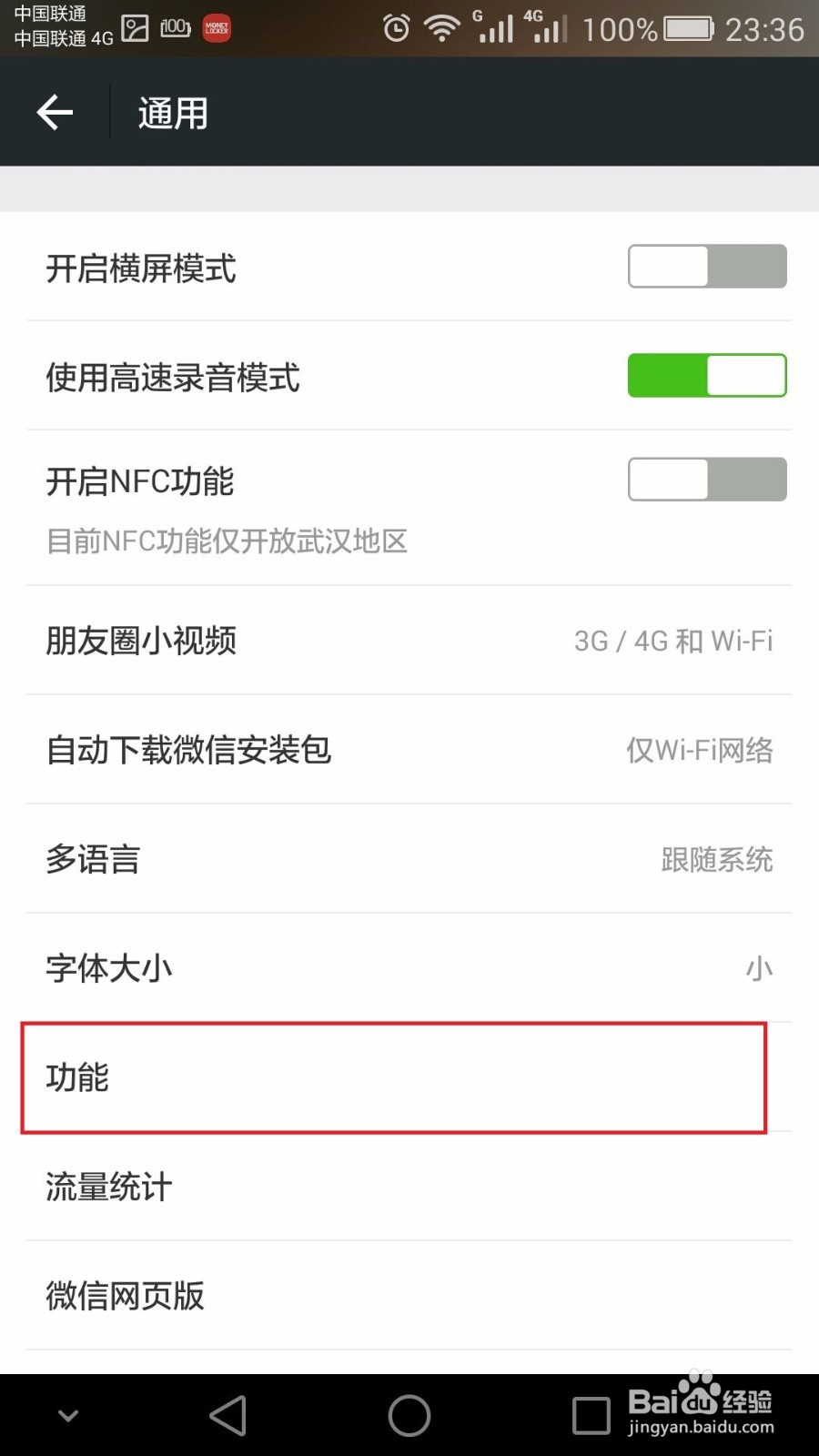The width and height of the screenshot is (819, 1456).
Task: Open the 字体大小 font size setting
Action: 409,968
